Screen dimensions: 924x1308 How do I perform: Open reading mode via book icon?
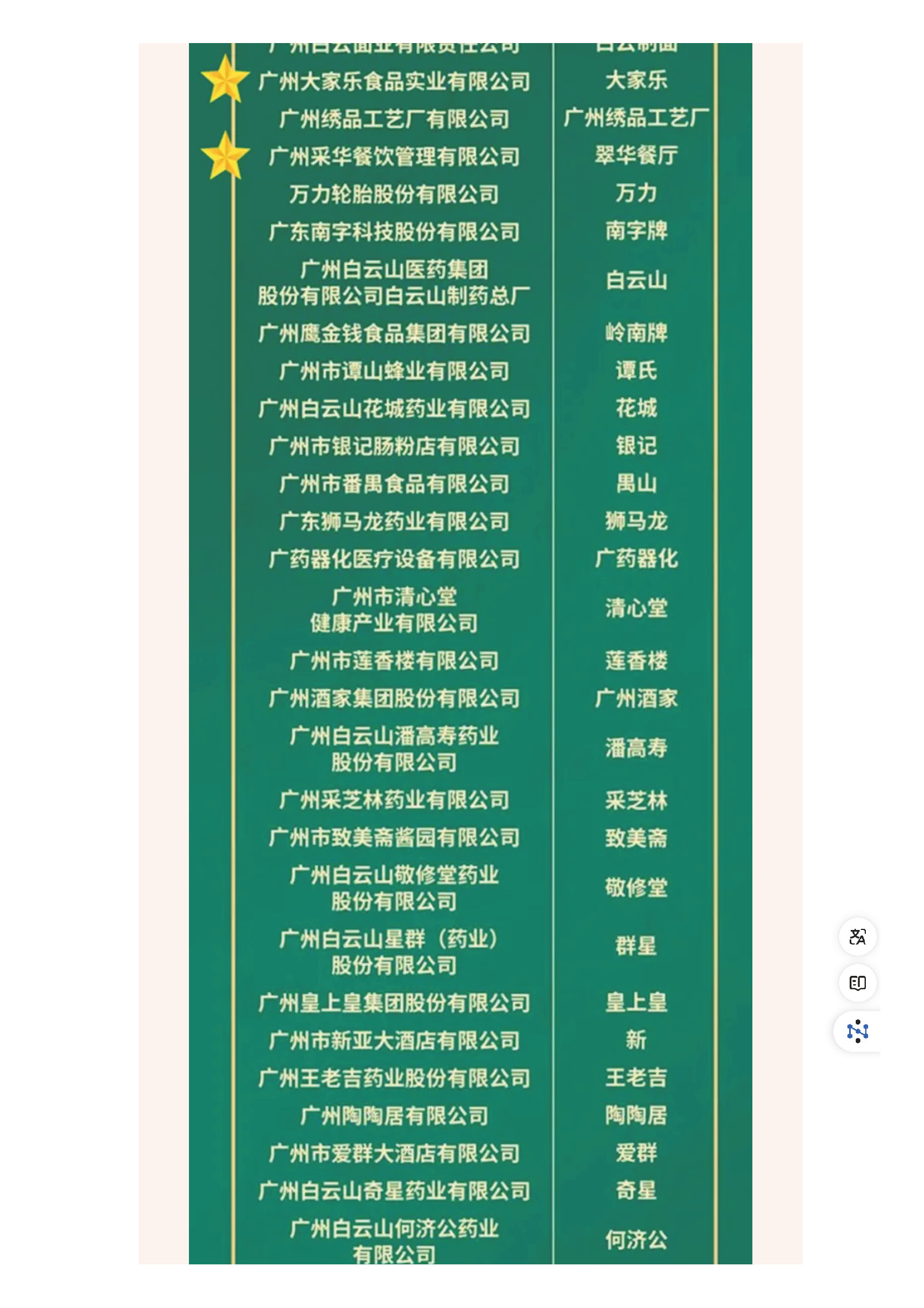(857, 983)
